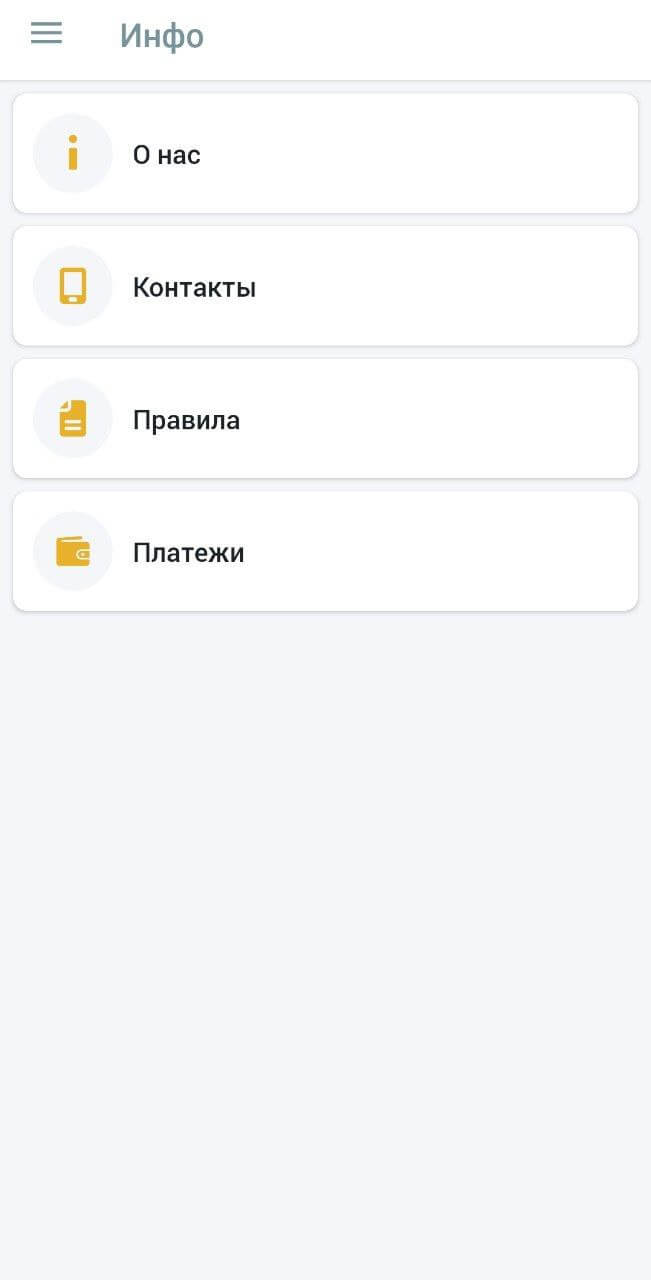Open the О нас section
The height and width of the screenshot is (1280, 651).
click(325, 154)
